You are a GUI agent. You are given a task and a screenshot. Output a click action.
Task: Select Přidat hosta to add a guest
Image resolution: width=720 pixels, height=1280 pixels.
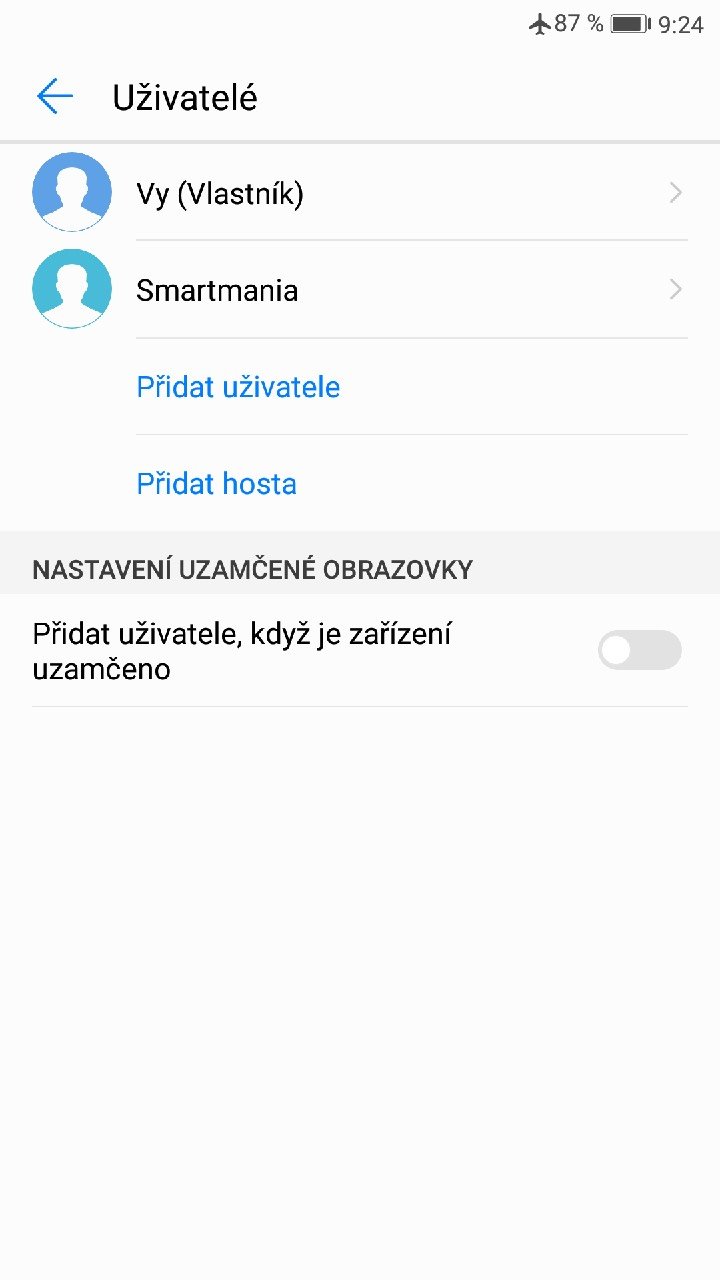coord(216,484)
